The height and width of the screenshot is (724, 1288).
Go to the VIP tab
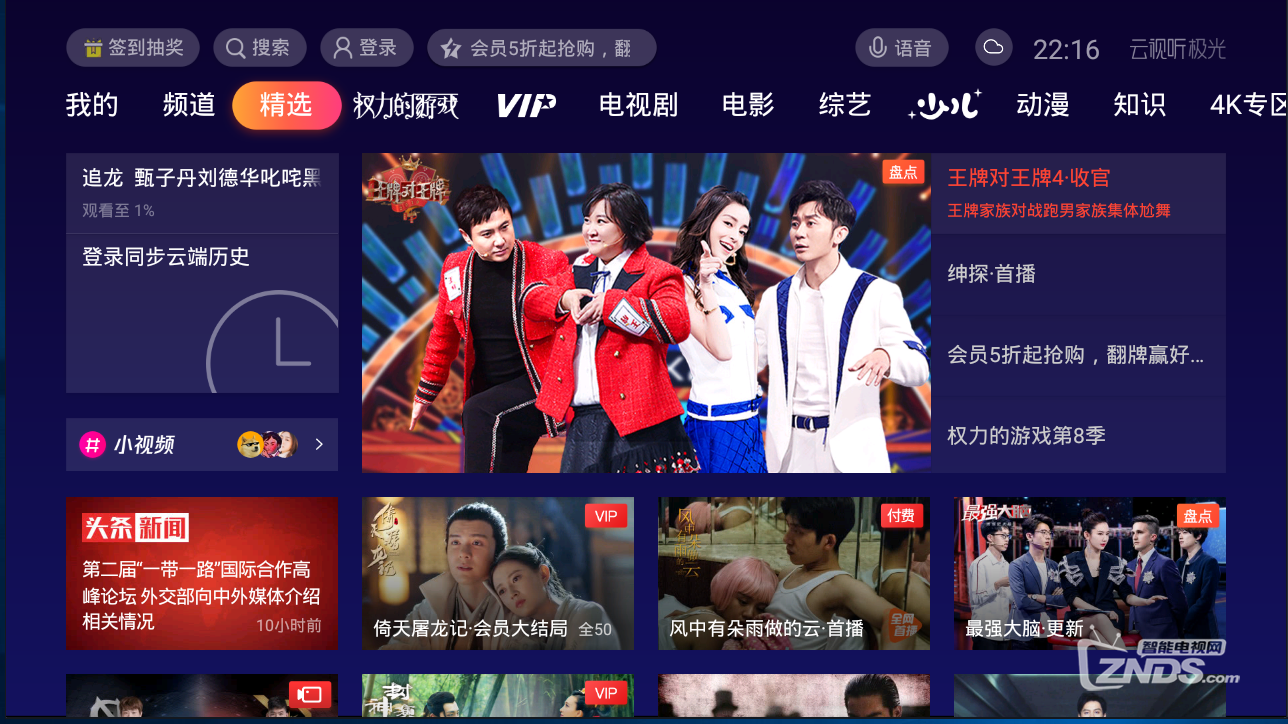[526, 105]
